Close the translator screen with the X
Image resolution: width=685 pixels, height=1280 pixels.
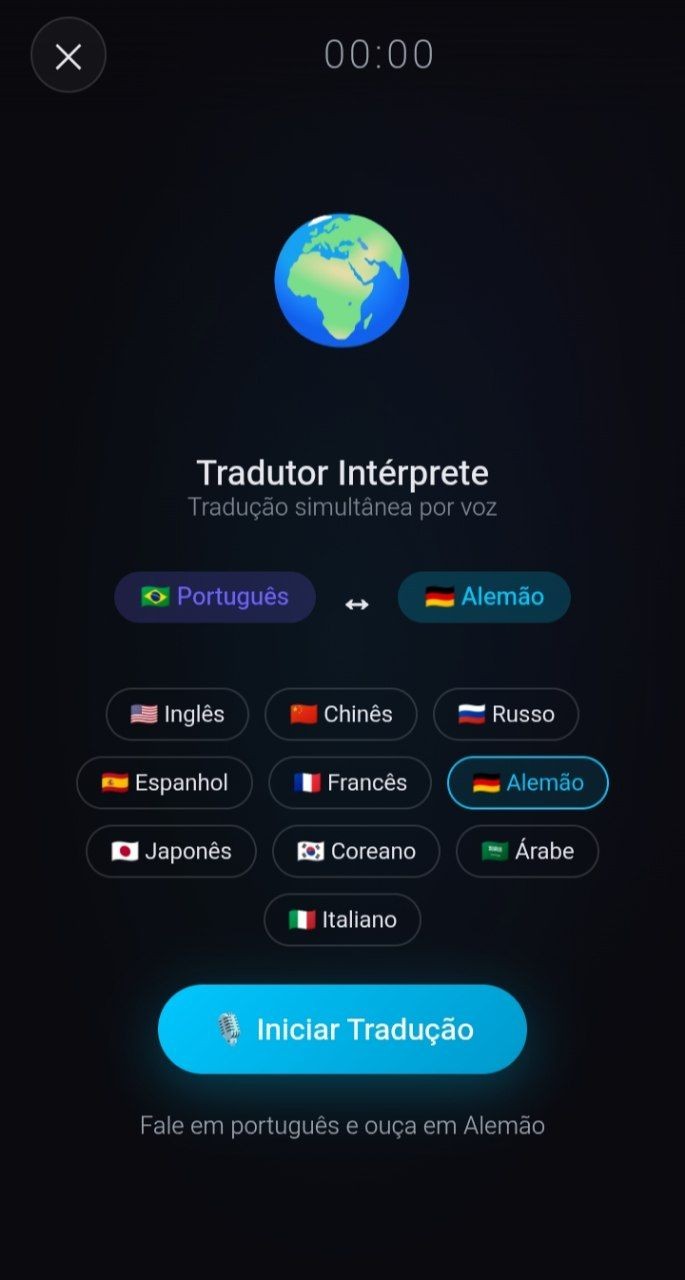pos(68,56)
